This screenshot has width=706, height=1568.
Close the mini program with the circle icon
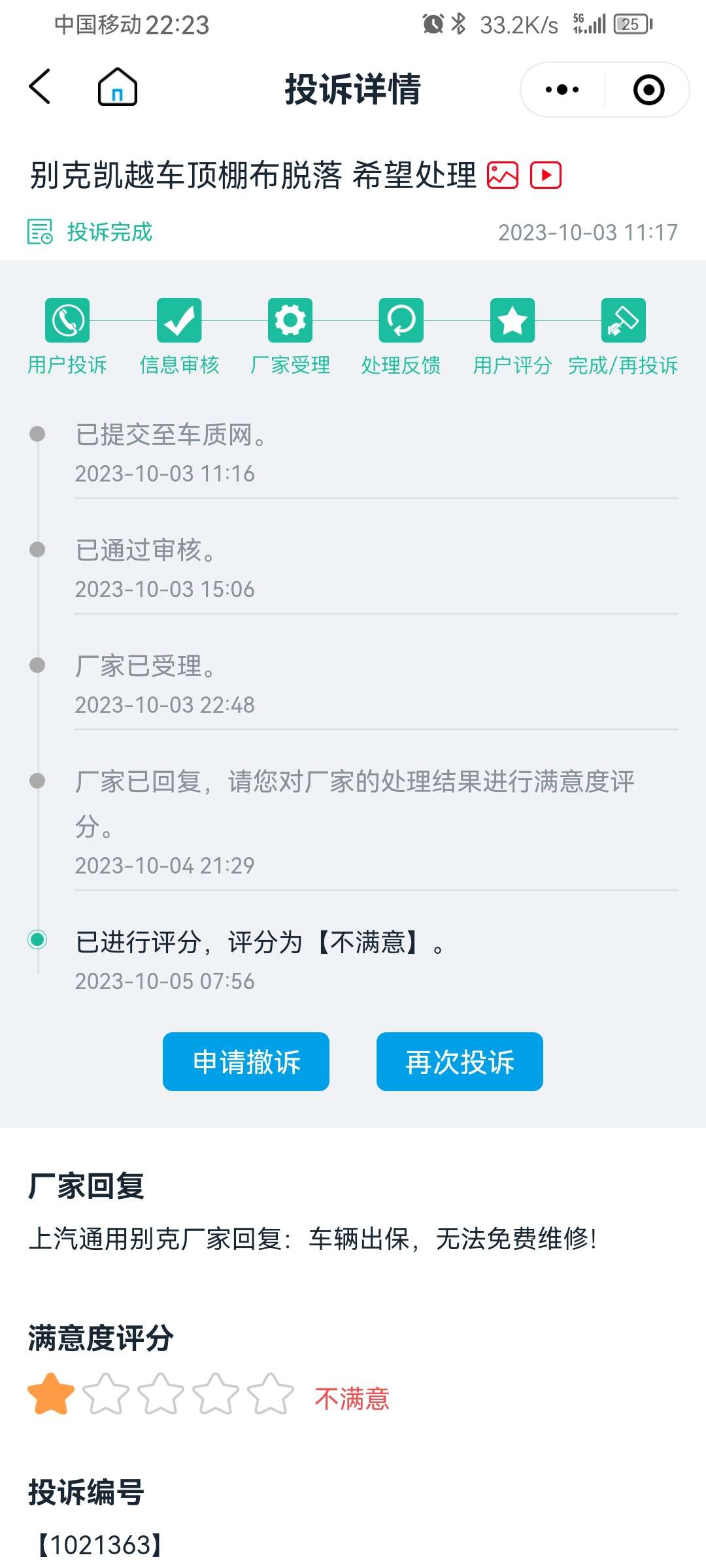tap(648, 90)
